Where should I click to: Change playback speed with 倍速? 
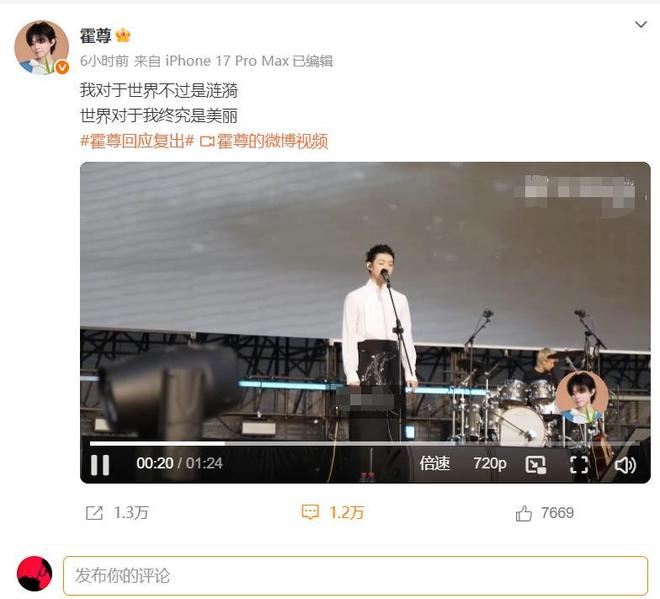(435, 464)
